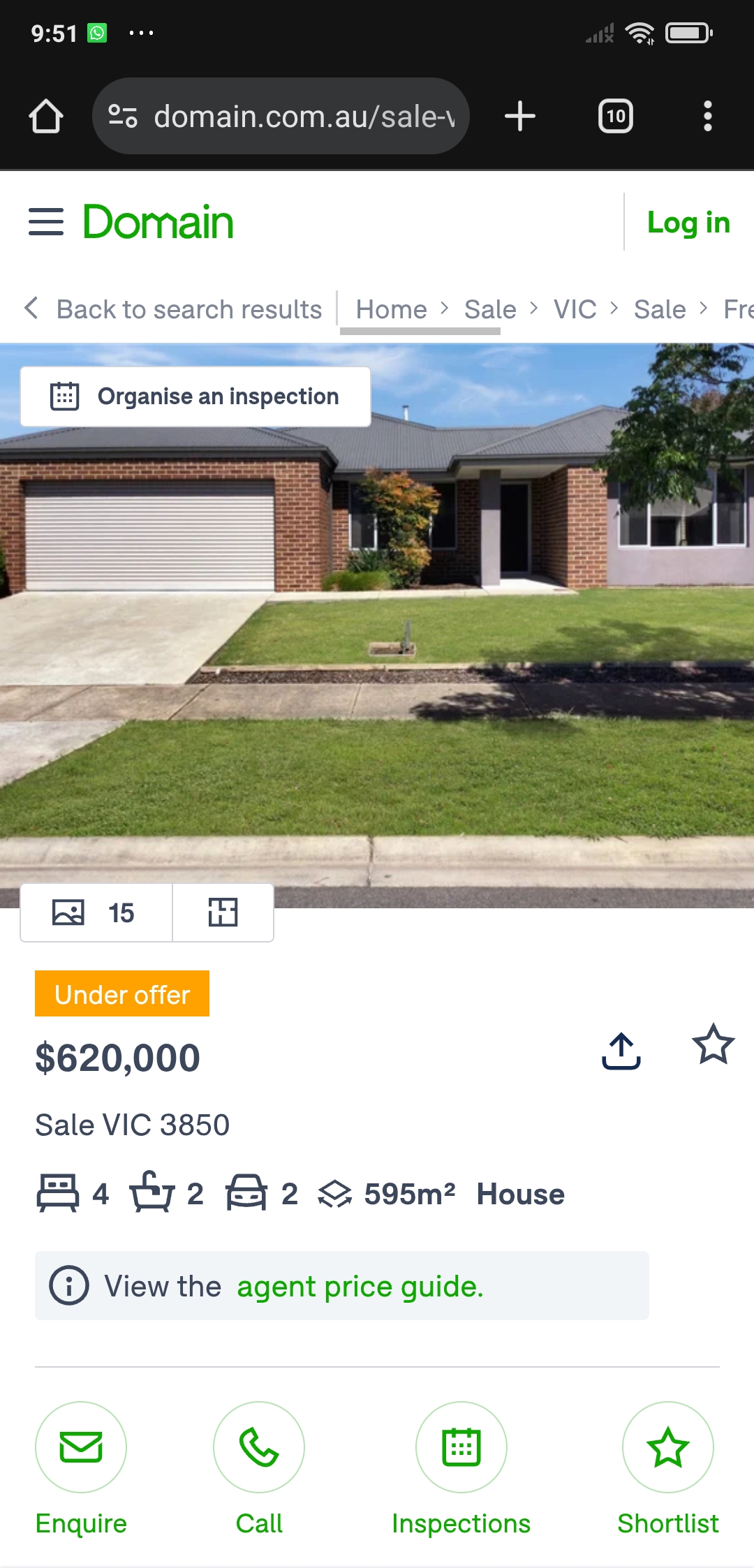This screenshot has height=1568, width=754.
Task: Select the Domain logo
Action: pyautogui.click(x=158, y=222)
